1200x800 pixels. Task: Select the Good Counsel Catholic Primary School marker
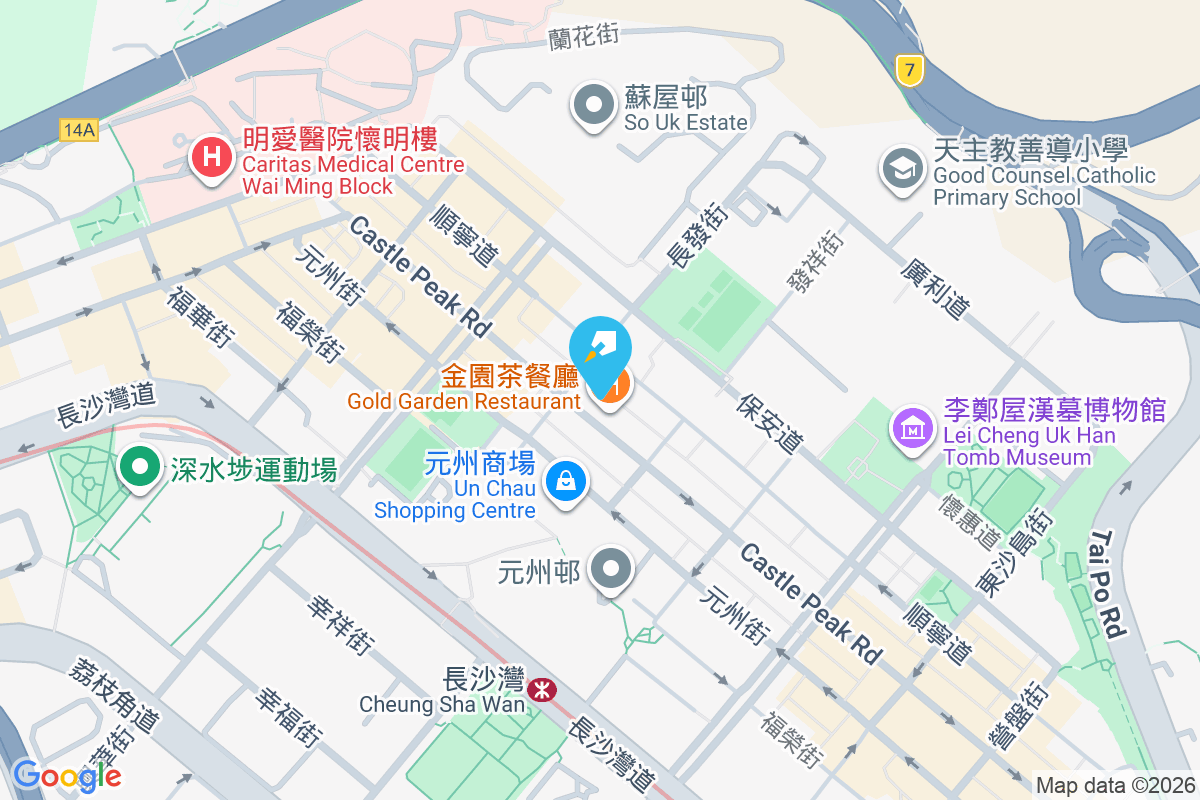click(x=903, y=167)
